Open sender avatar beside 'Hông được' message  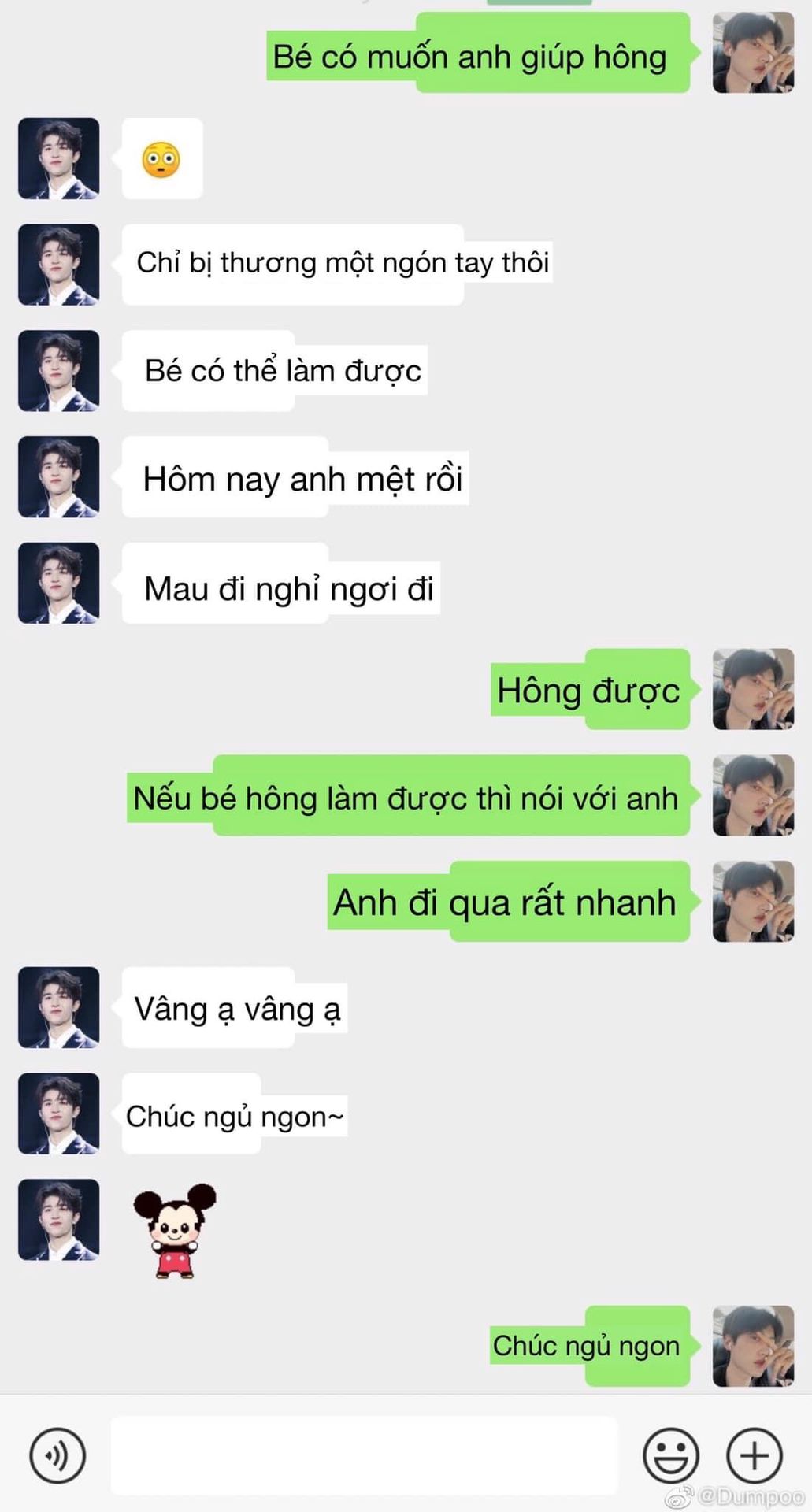[753, 689]
